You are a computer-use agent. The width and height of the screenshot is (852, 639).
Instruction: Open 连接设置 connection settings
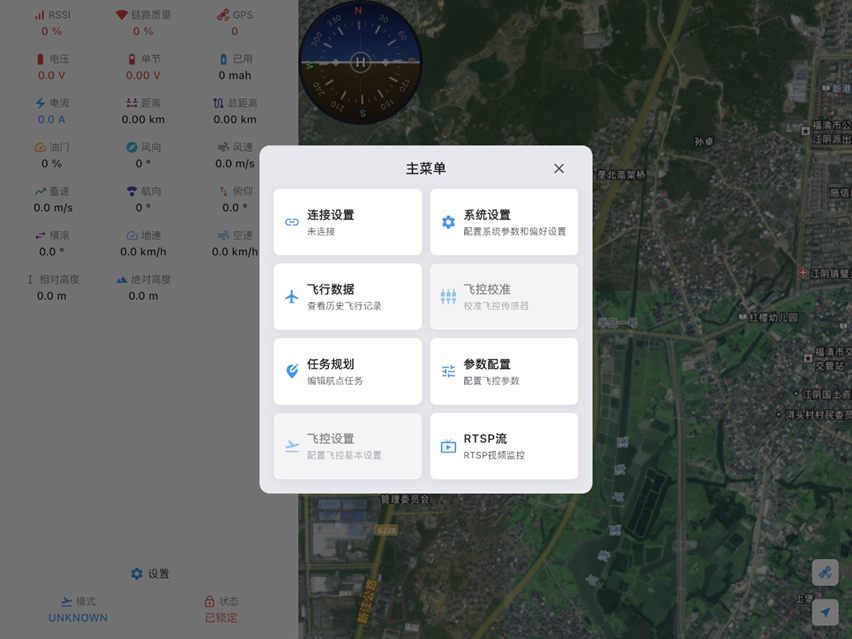point(347,222)
